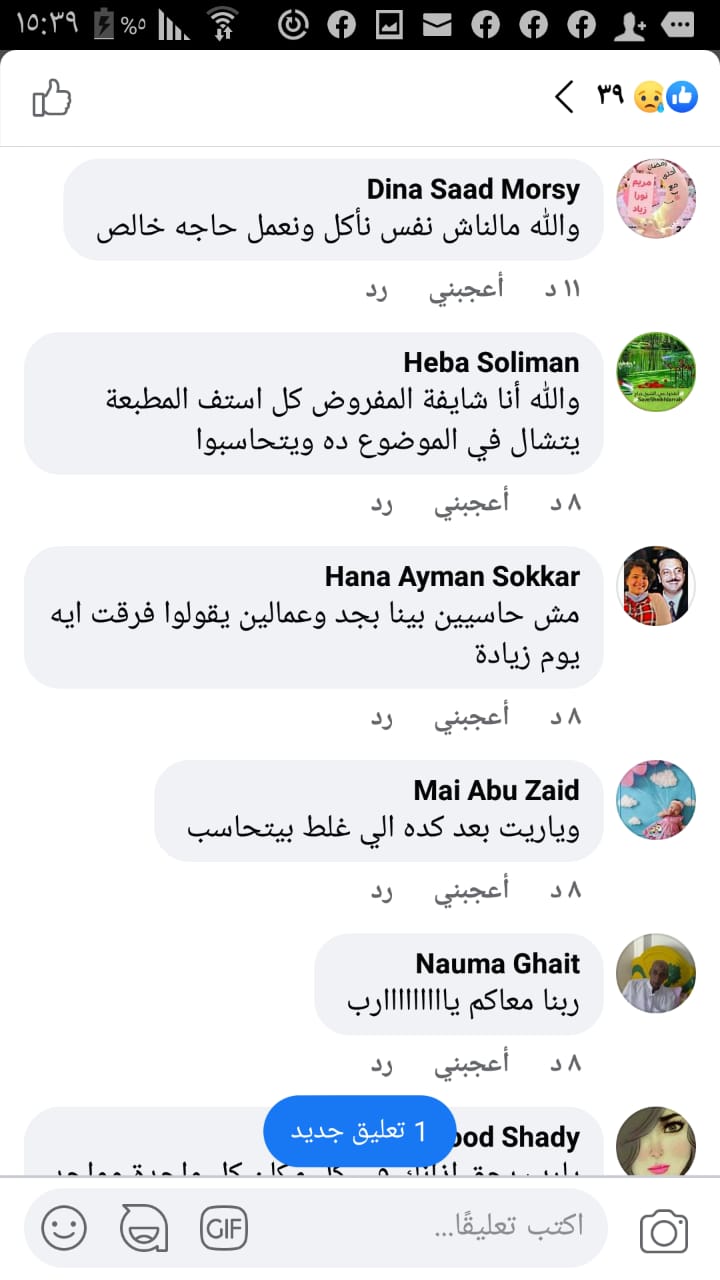This screenshot has height=1280, width=720.
Task: Open Dina Saad Morsy's profile picture
Action: [x=655, y=198]
